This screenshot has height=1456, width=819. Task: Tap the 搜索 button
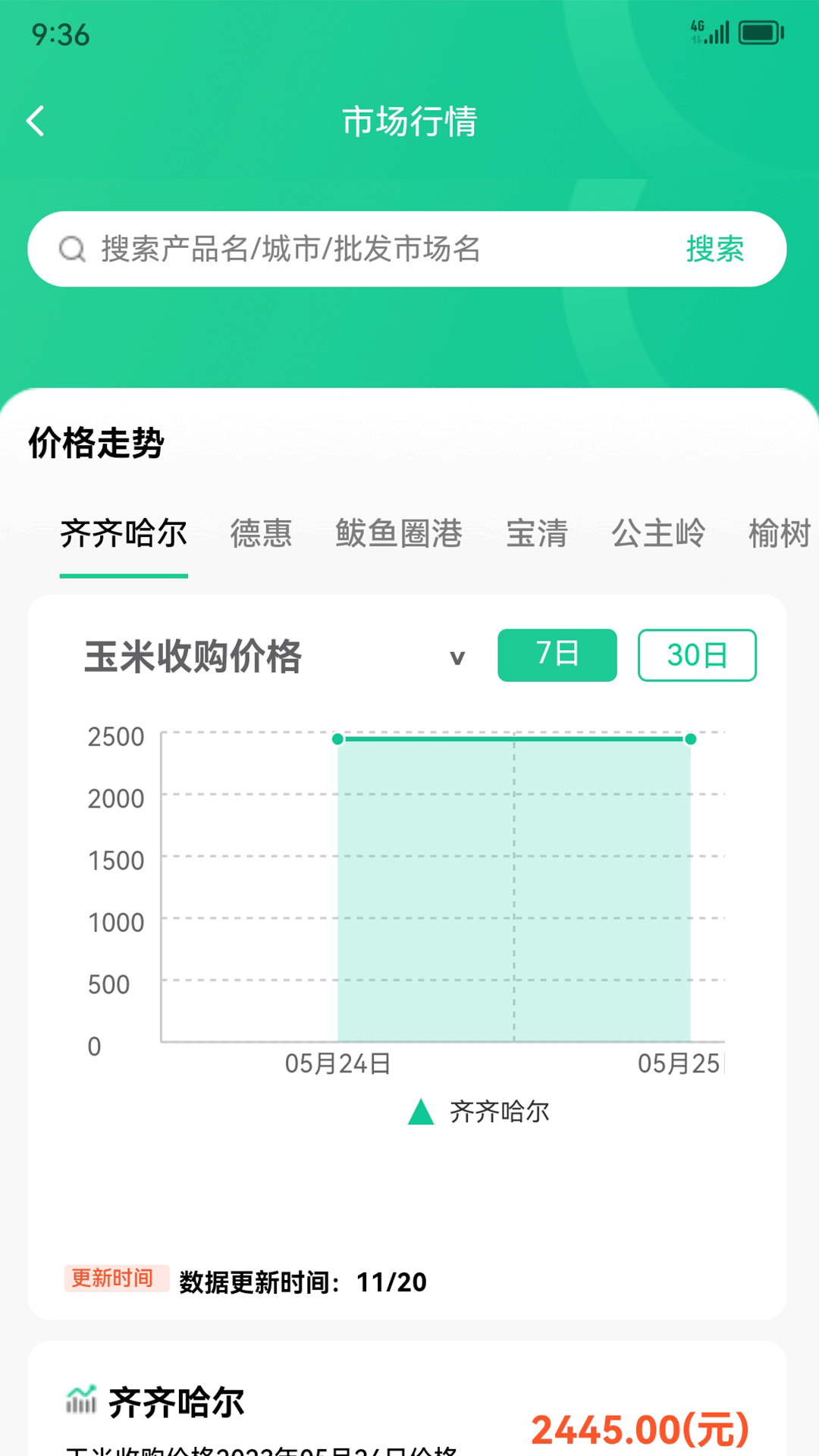(715, 248)
